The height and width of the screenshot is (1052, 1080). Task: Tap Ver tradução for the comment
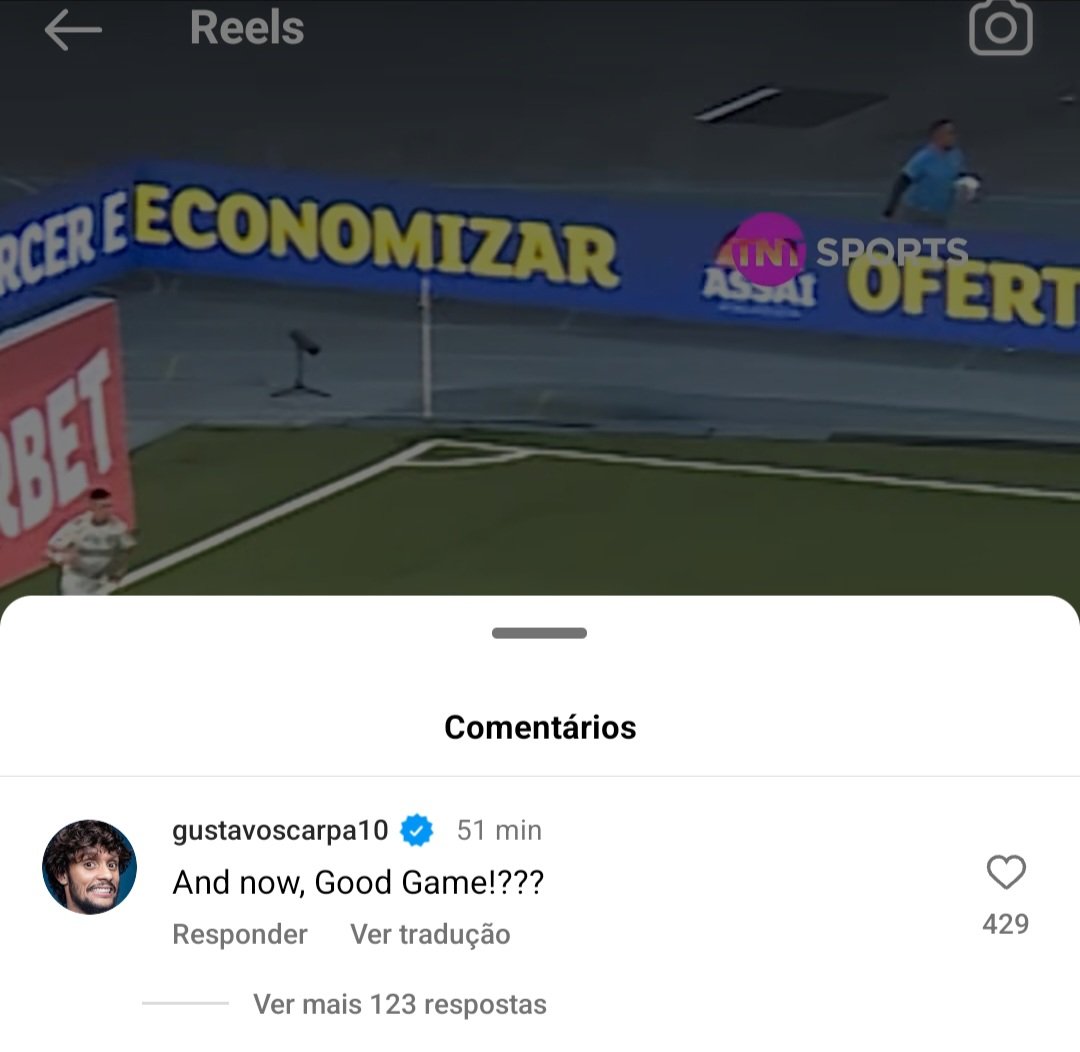click(x=430, y=934)
